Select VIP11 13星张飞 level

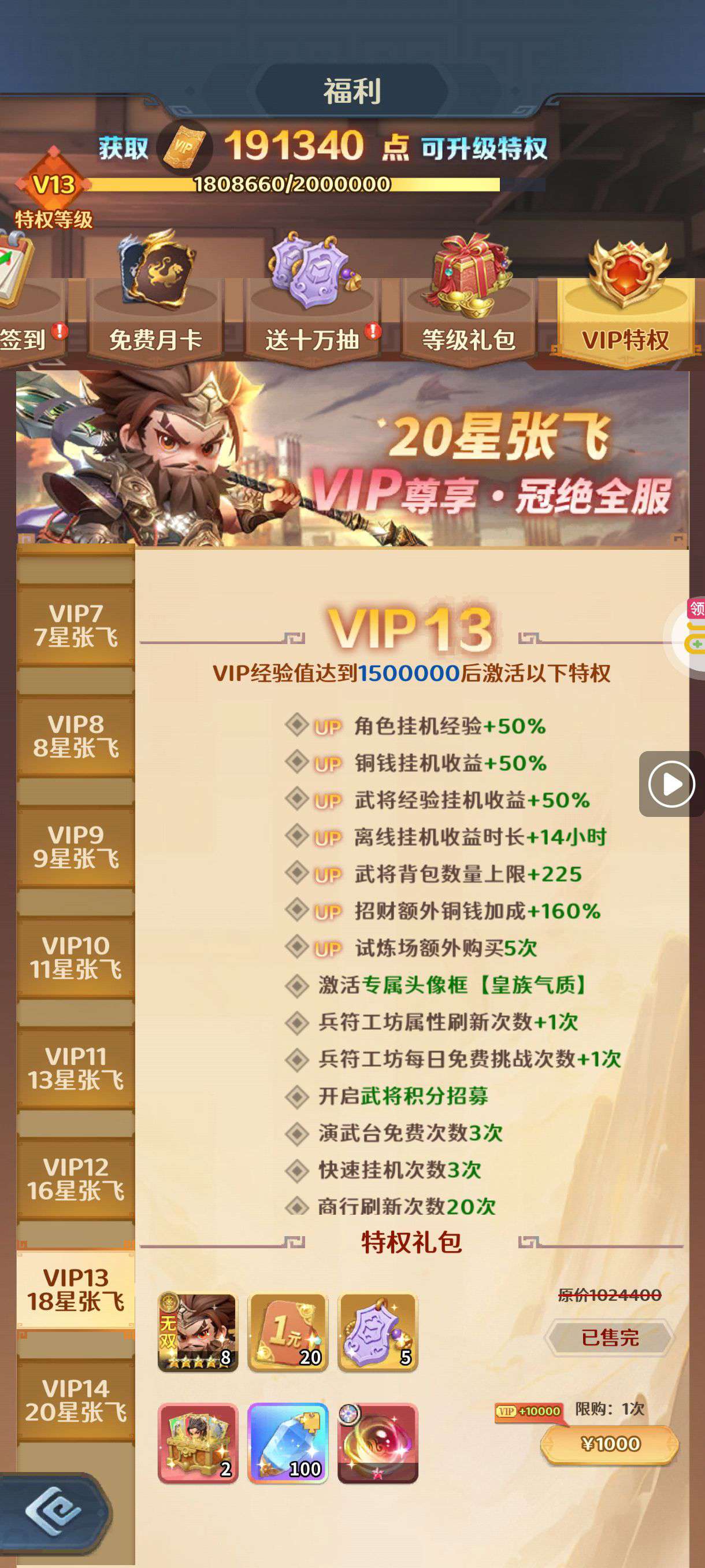point(76,1068)
